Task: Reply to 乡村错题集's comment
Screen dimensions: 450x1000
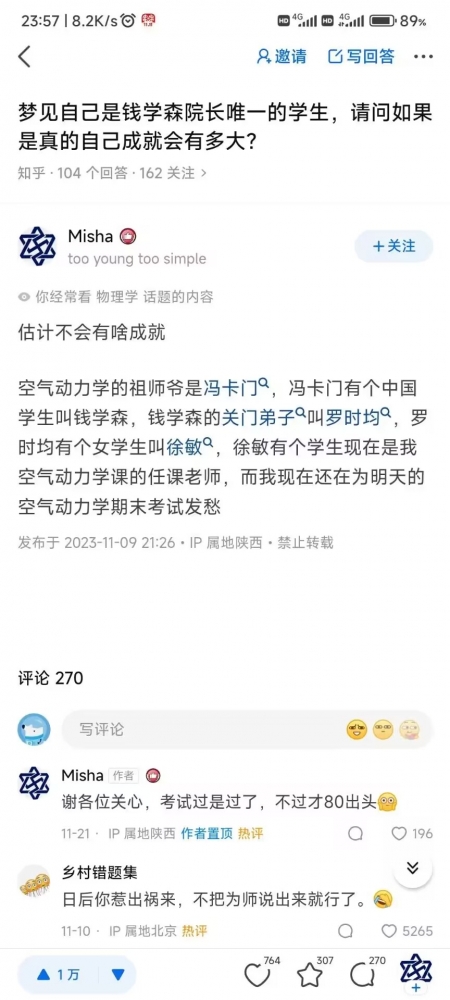Action: 345,930
